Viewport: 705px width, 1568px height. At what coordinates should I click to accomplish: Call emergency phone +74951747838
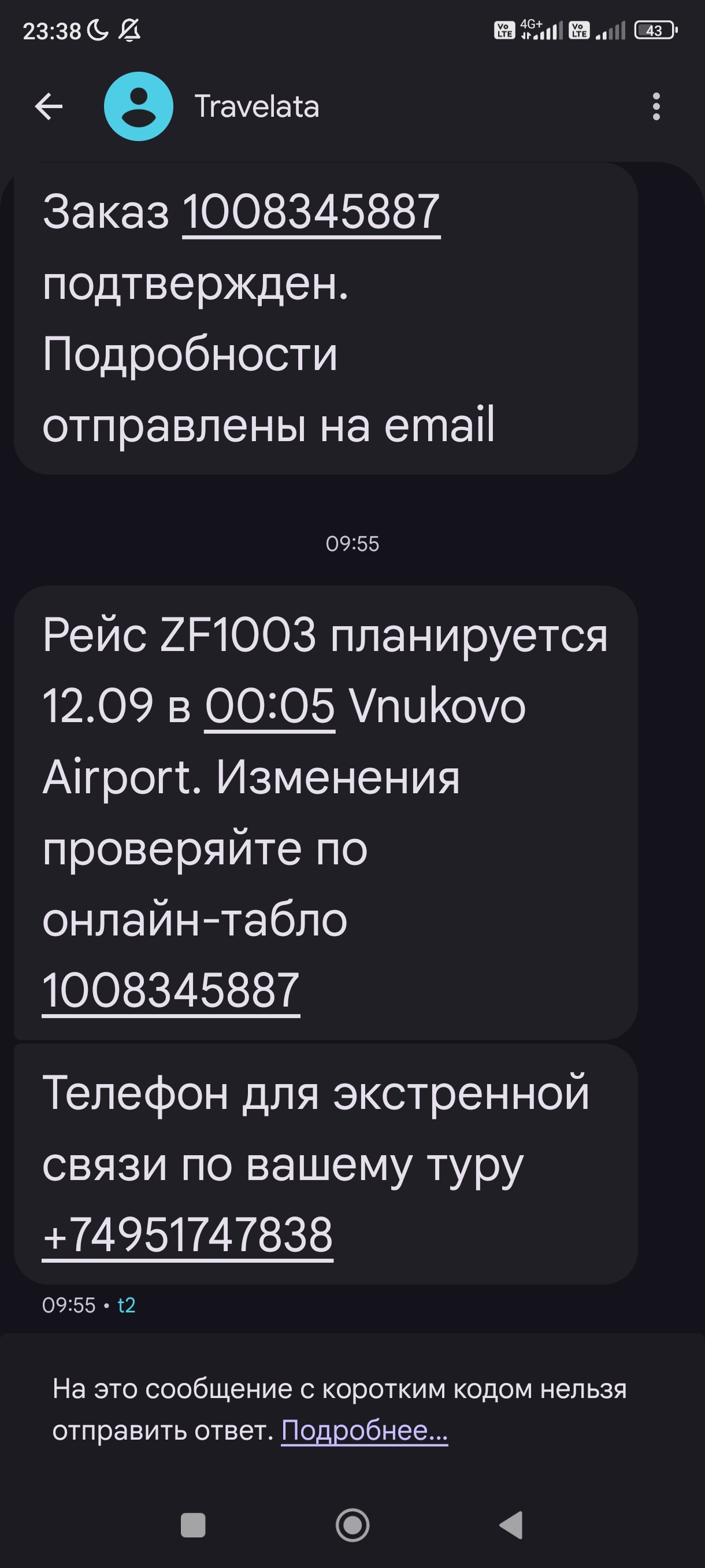point(187,1235)
